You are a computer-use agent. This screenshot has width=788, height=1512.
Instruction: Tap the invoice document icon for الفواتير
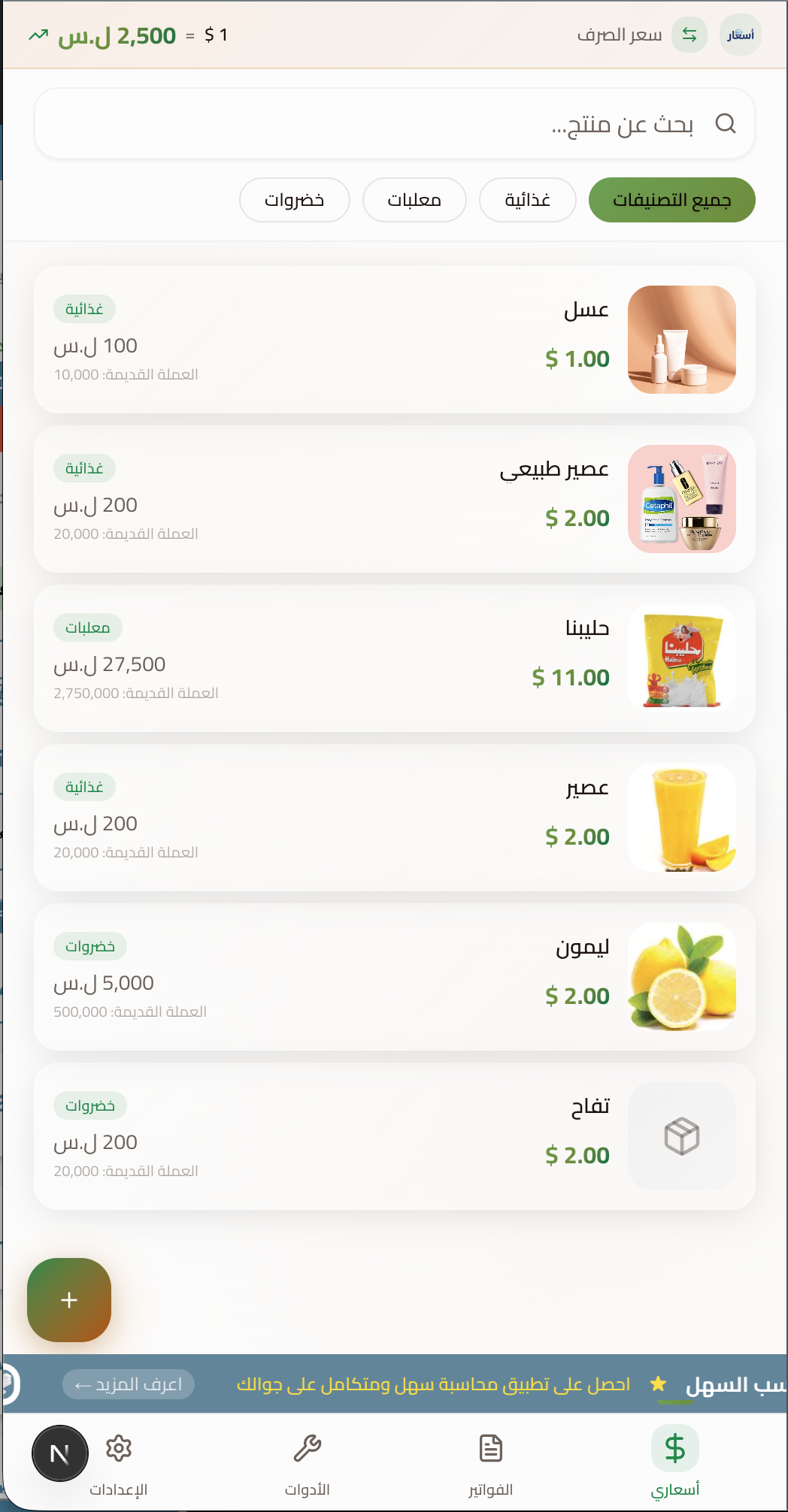491,1447
